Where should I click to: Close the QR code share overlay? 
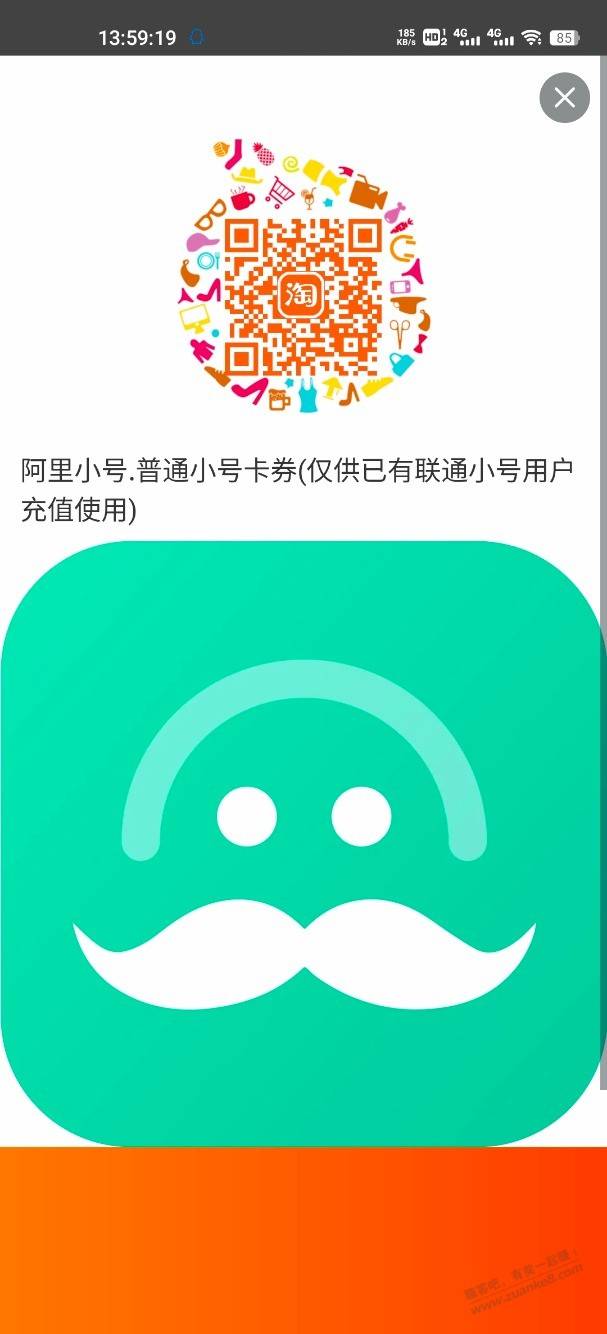pos(564,98)
